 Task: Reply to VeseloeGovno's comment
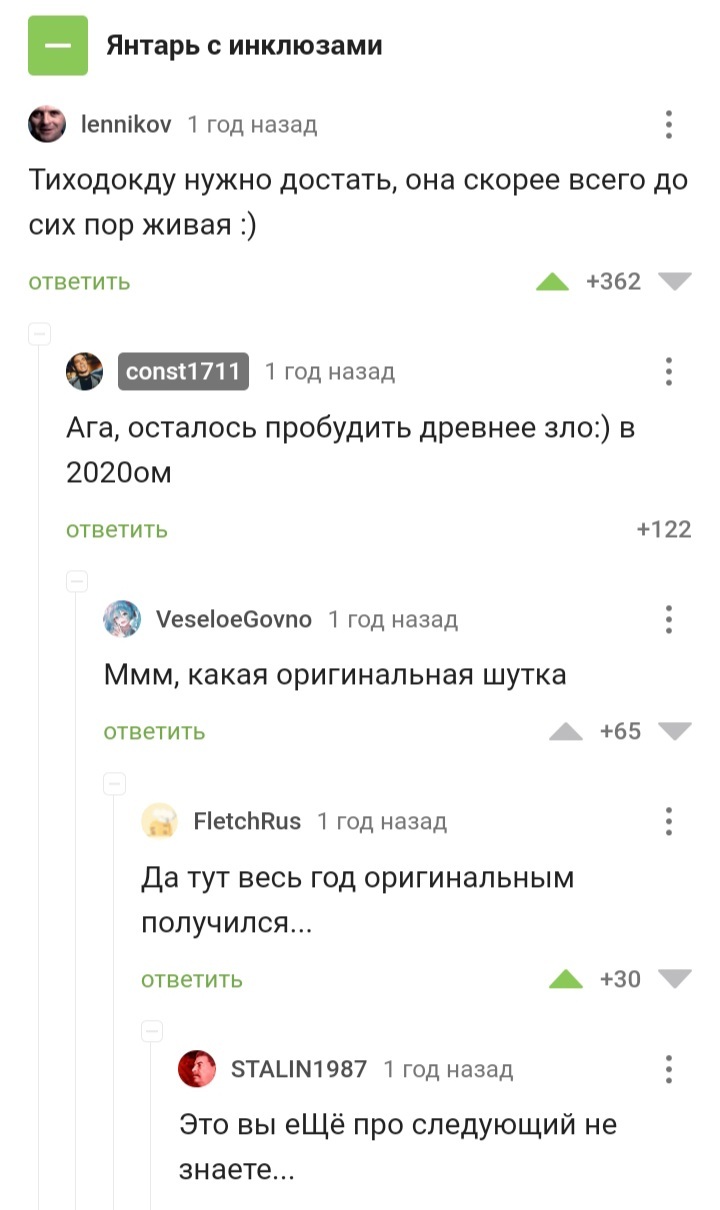click(x=154, y=732)
